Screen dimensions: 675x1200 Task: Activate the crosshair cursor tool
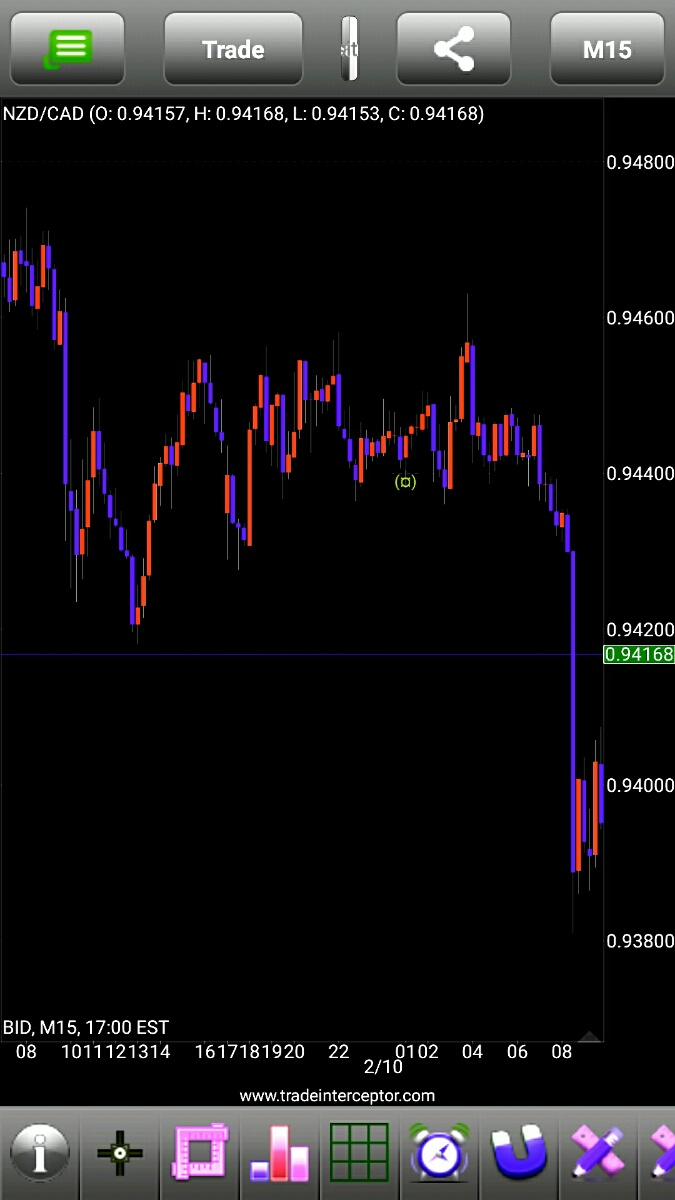(120, 1153)
